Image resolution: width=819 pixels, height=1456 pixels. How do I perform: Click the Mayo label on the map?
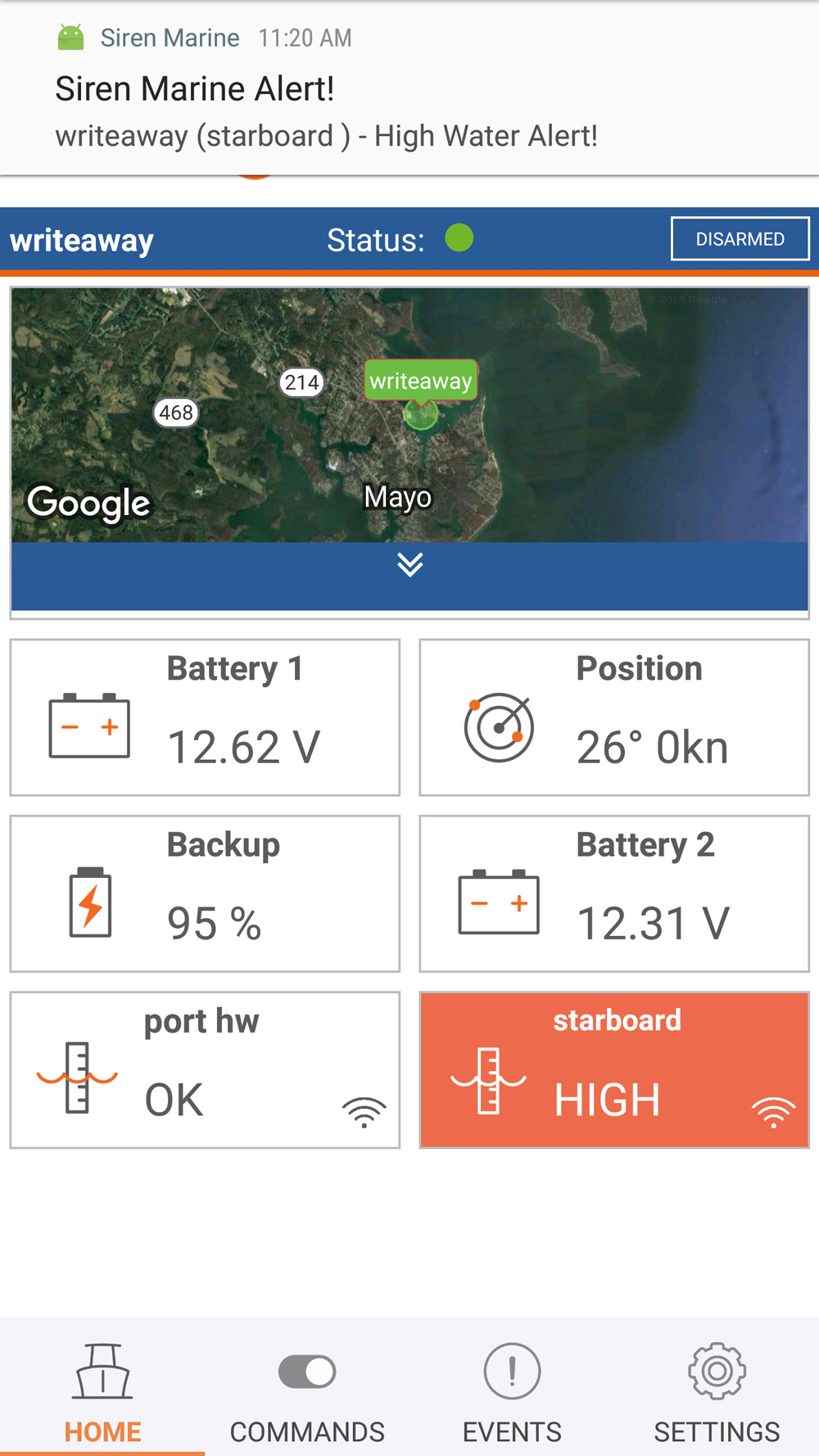[397, 496]
